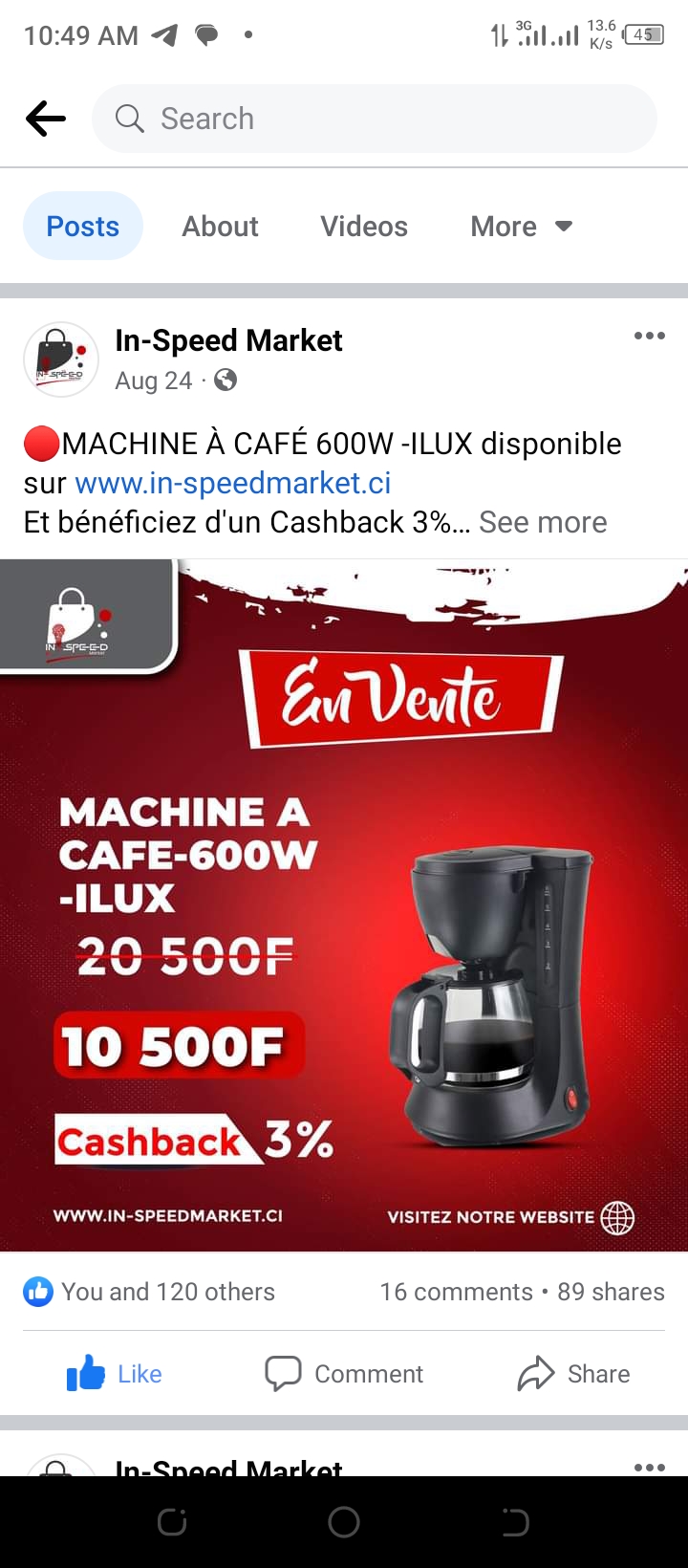688x1568 pixels.
Task: Unlike the coffee machine post
Action: [x=115, y=1374]
